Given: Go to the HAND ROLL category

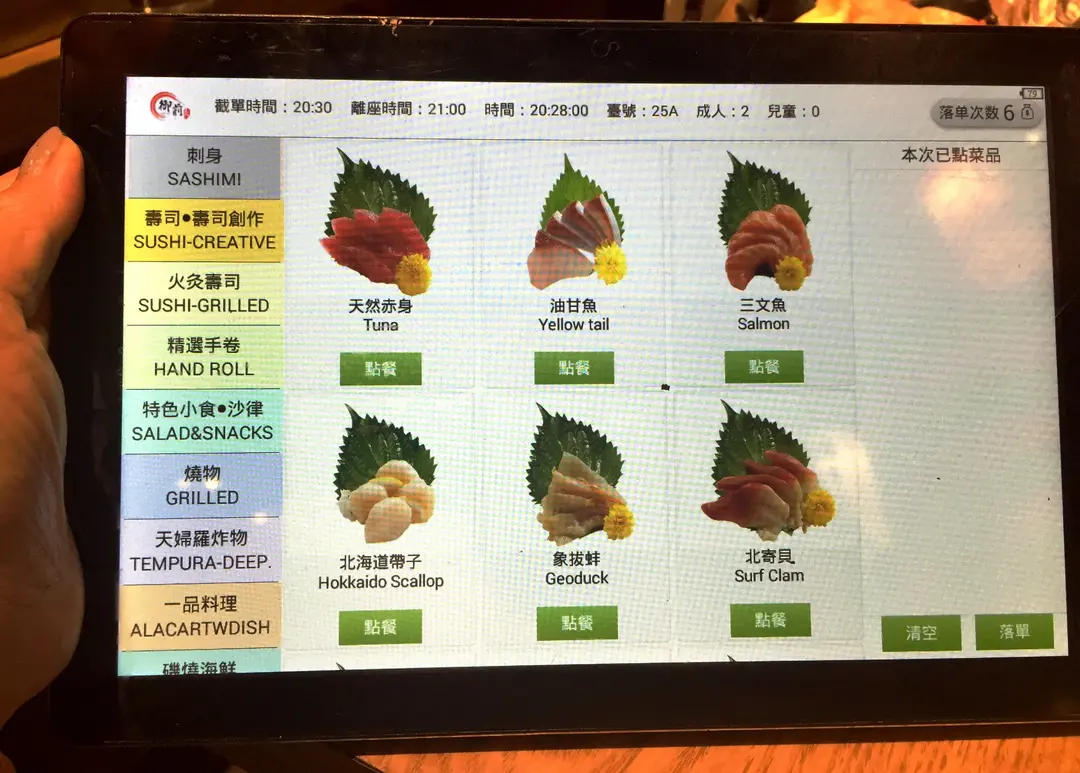Looking at the screenshot, I should (204, 357).
